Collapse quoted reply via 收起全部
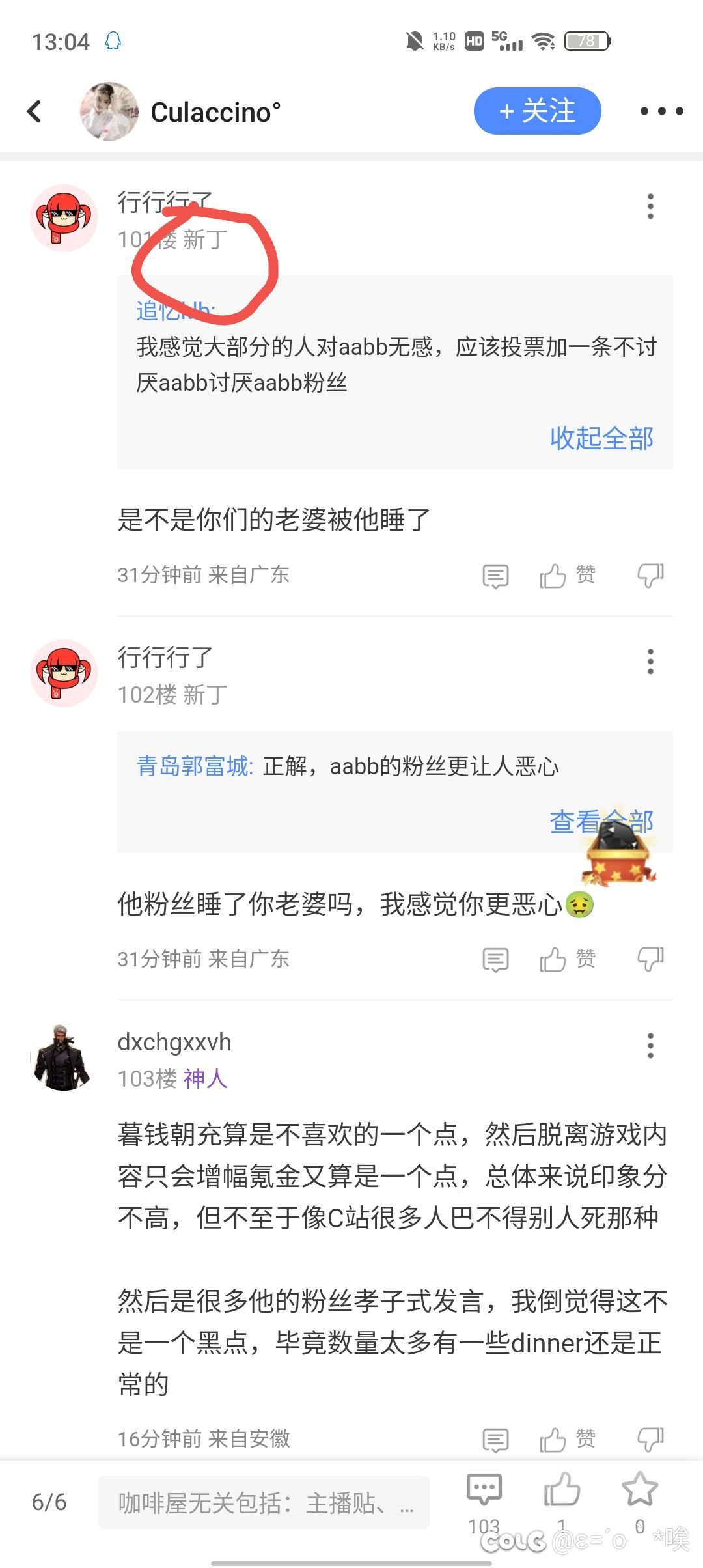The width and height of the screenshot is (703, 1568). [601, 438]
